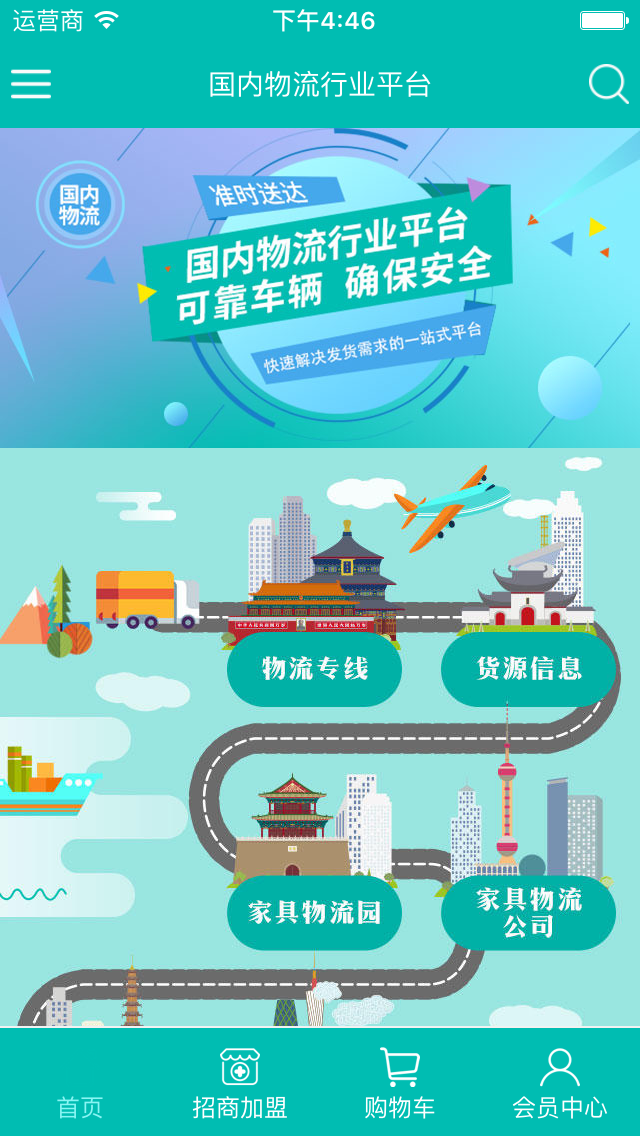
Task: Switch to the 招商加盟 tab
Action: click(x=240, y=1084)
